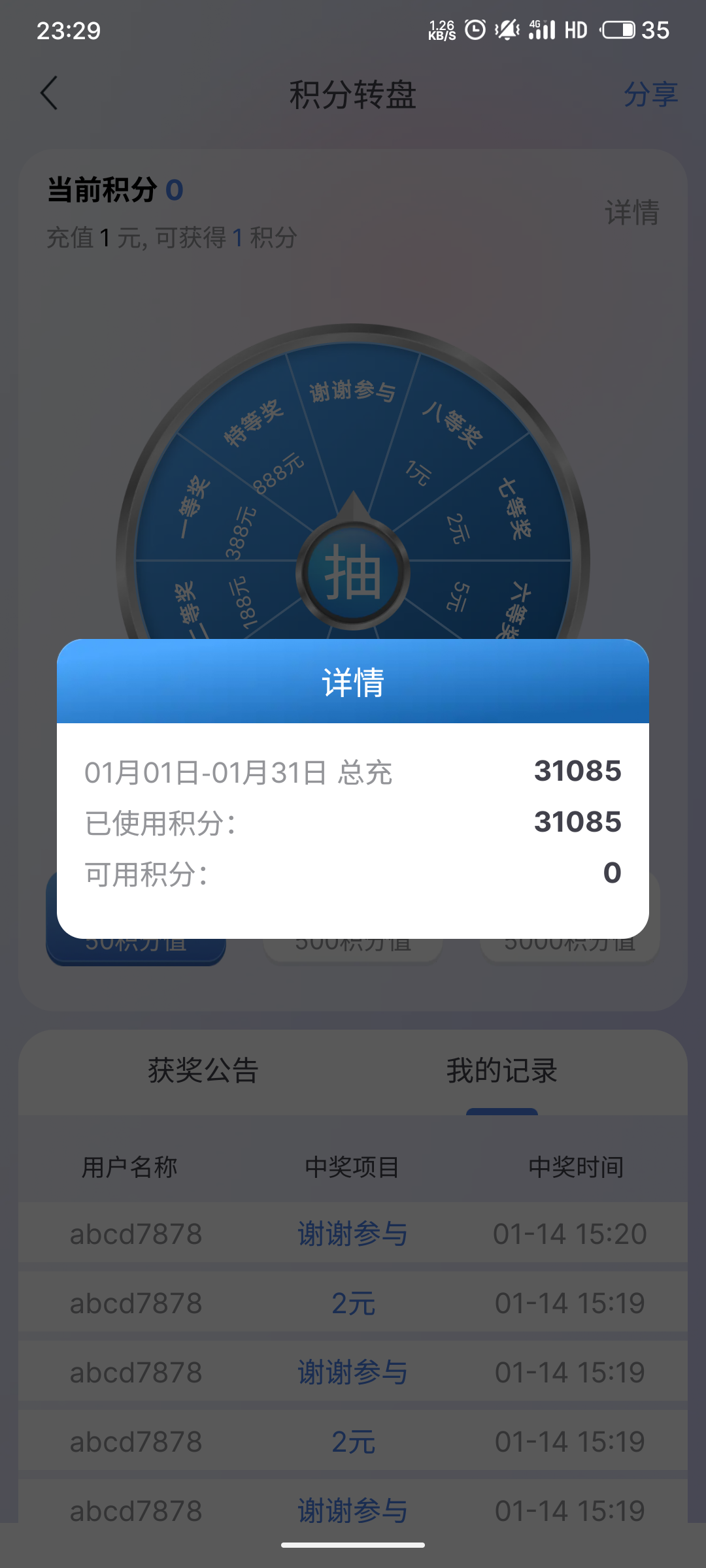Open 详情 next to current points

pyautogui.click(x=631, y=213)
